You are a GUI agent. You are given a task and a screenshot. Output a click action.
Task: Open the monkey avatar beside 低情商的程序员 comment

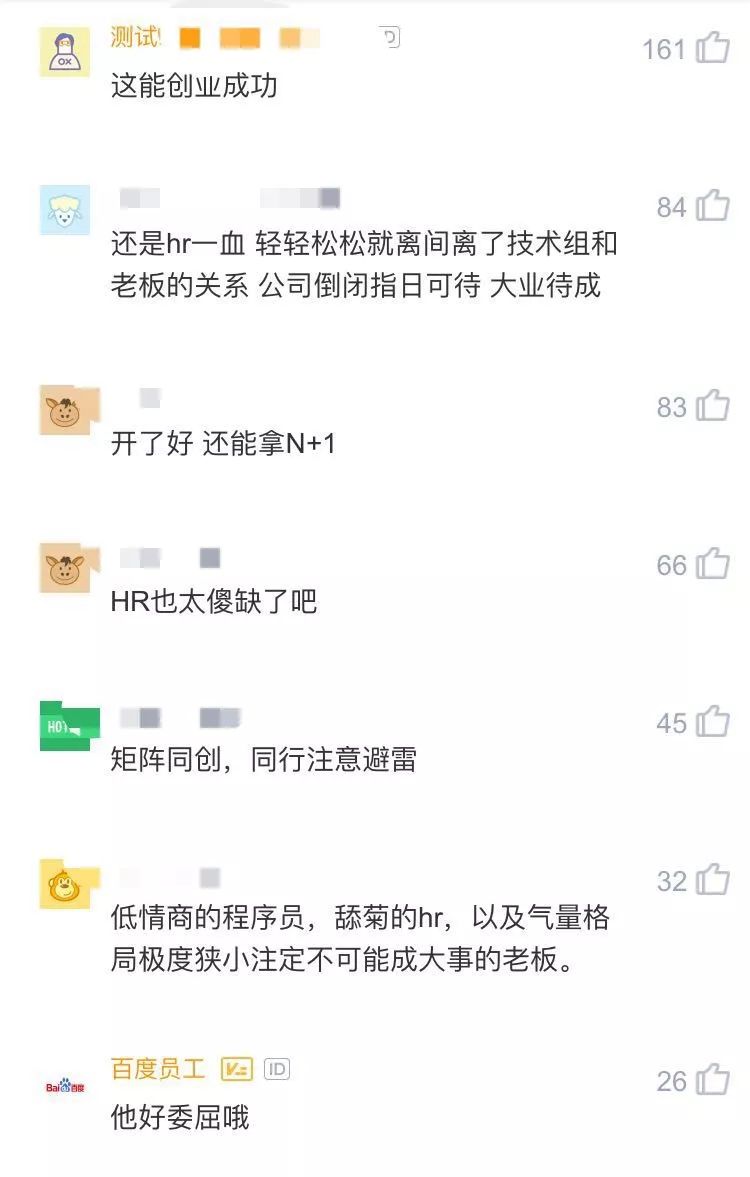click(x=66, y=884)
